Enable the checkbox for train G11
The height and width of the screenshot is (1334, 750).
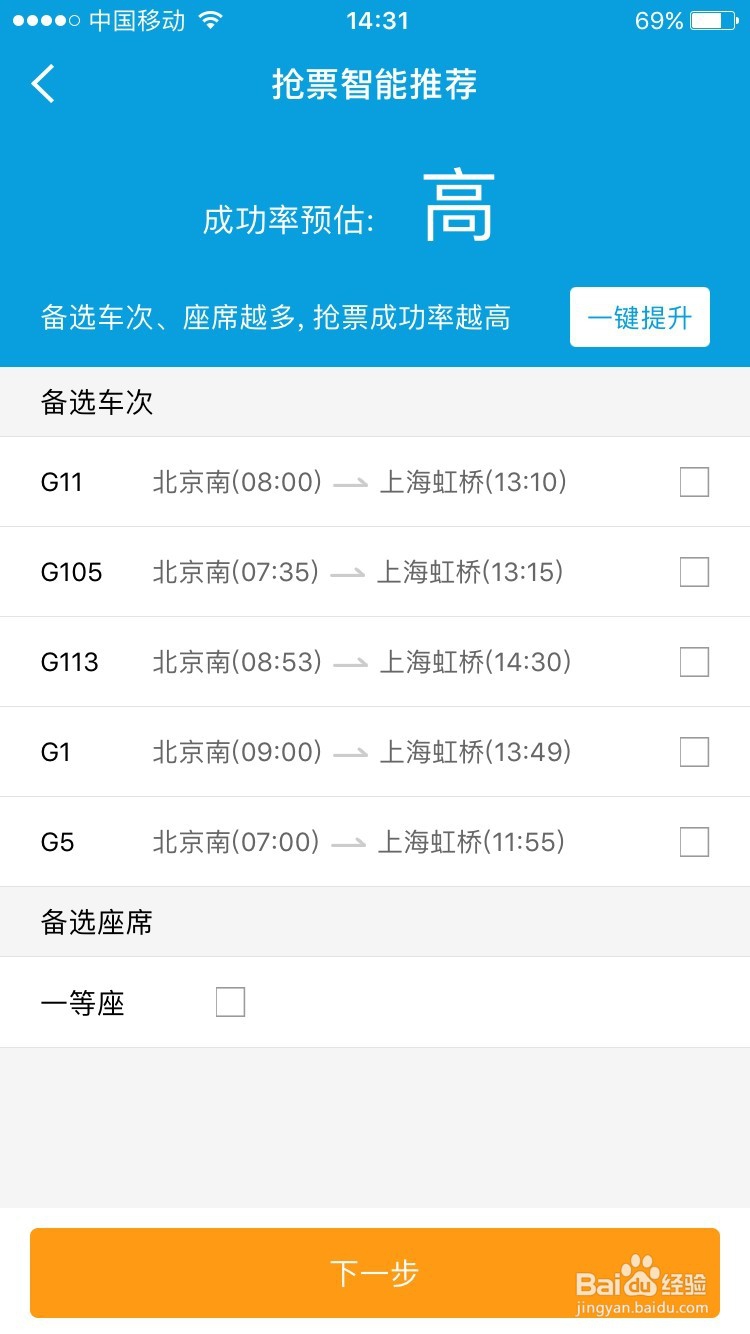(x=693, y=482)
